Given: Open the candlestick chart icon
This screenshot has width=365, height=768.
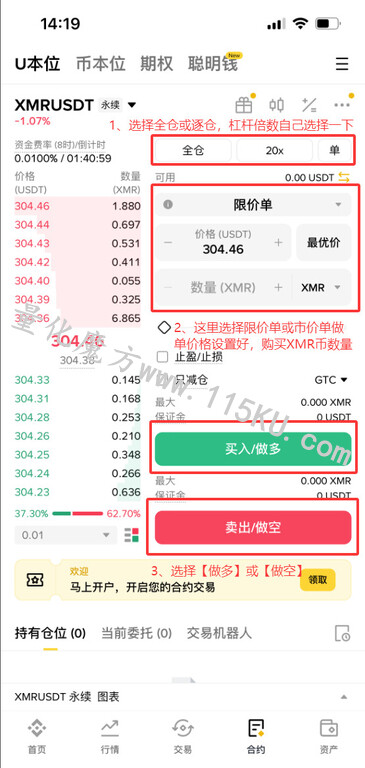Looking at the screenshot, I should (276, 105).
